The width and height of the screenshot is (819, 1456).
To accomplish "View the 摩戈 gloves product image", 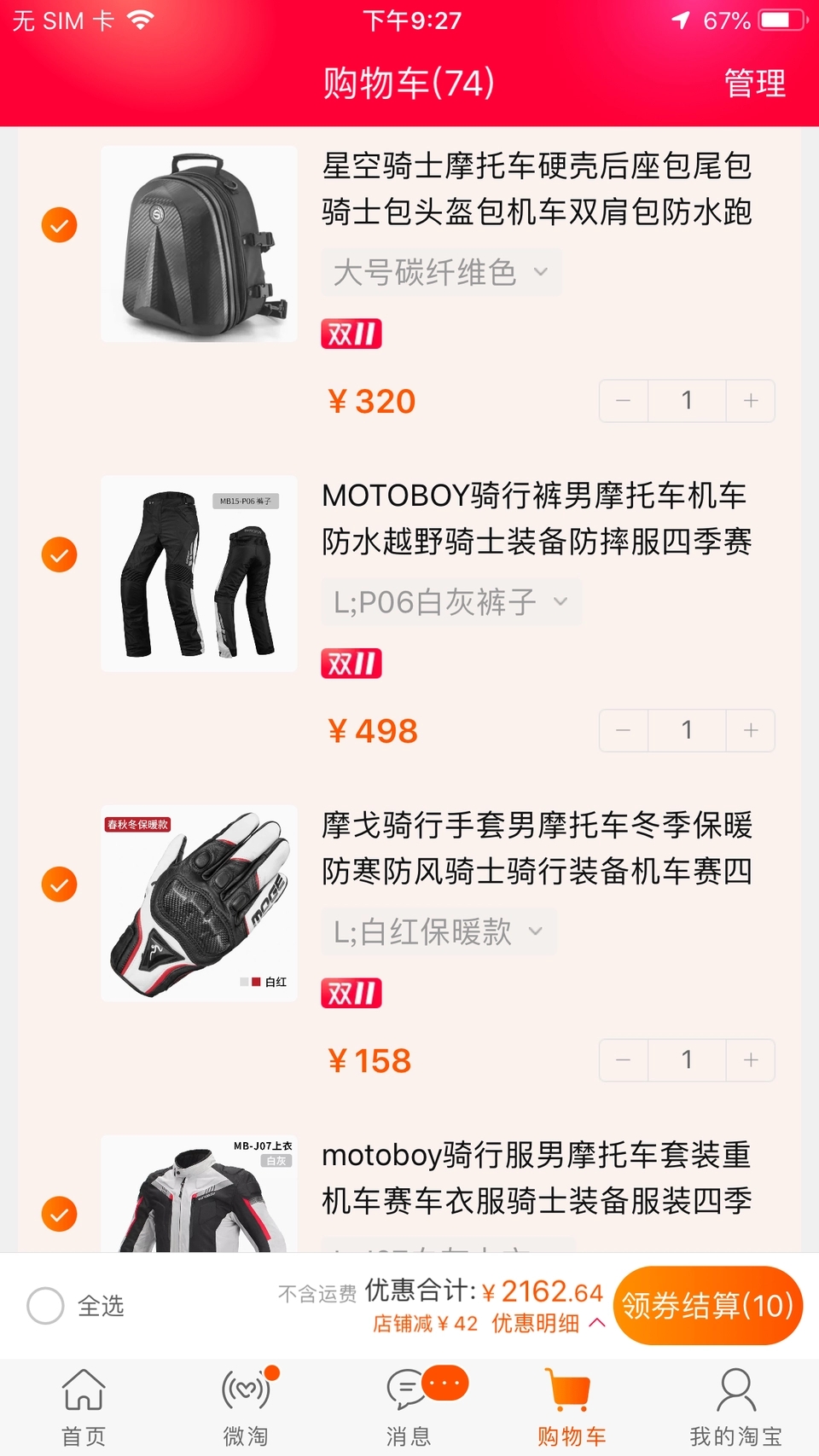I will tap(199, 903).
